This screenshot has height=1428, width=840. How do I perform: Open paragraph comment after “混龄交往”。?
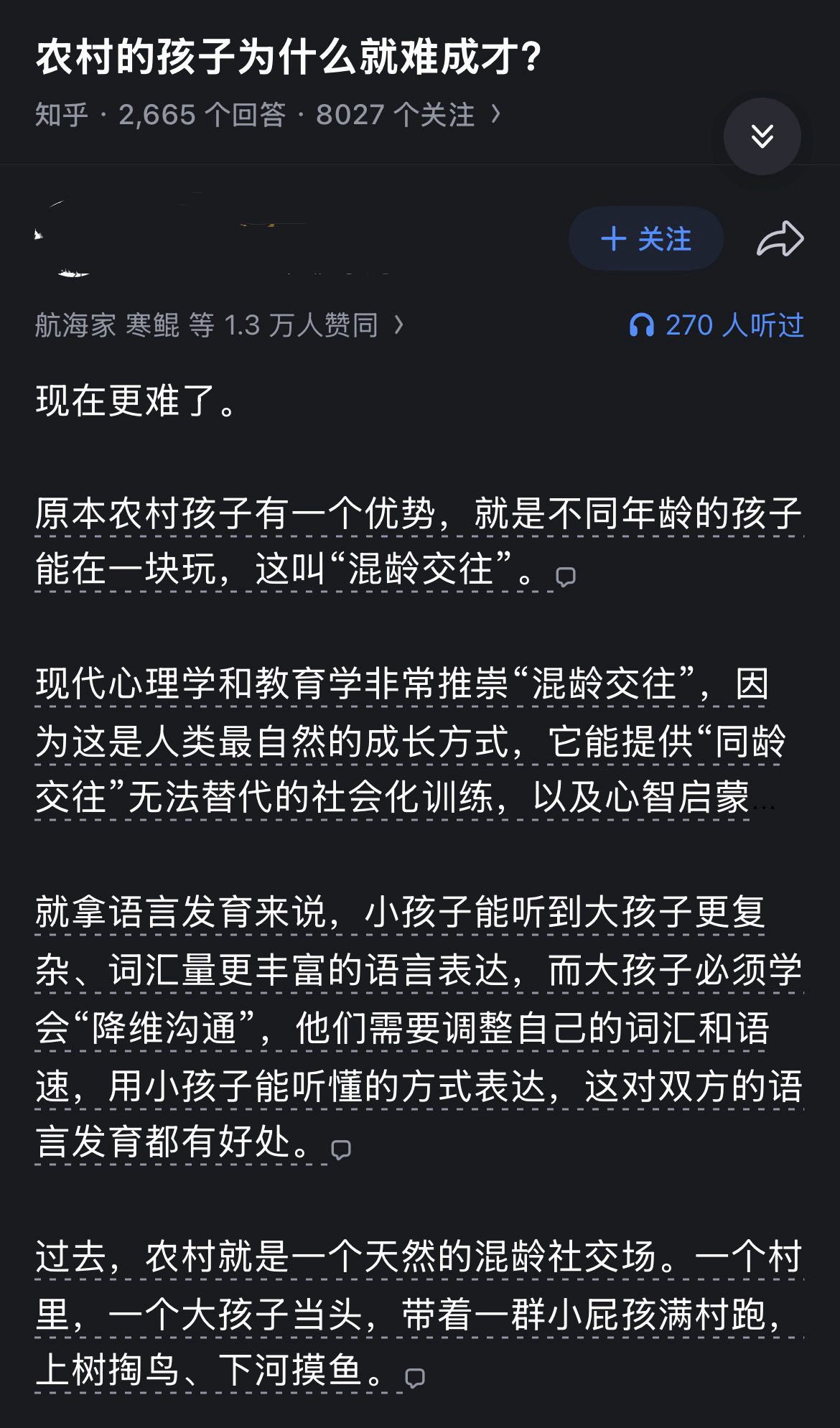pyautogui.click(x=566, y=577)
